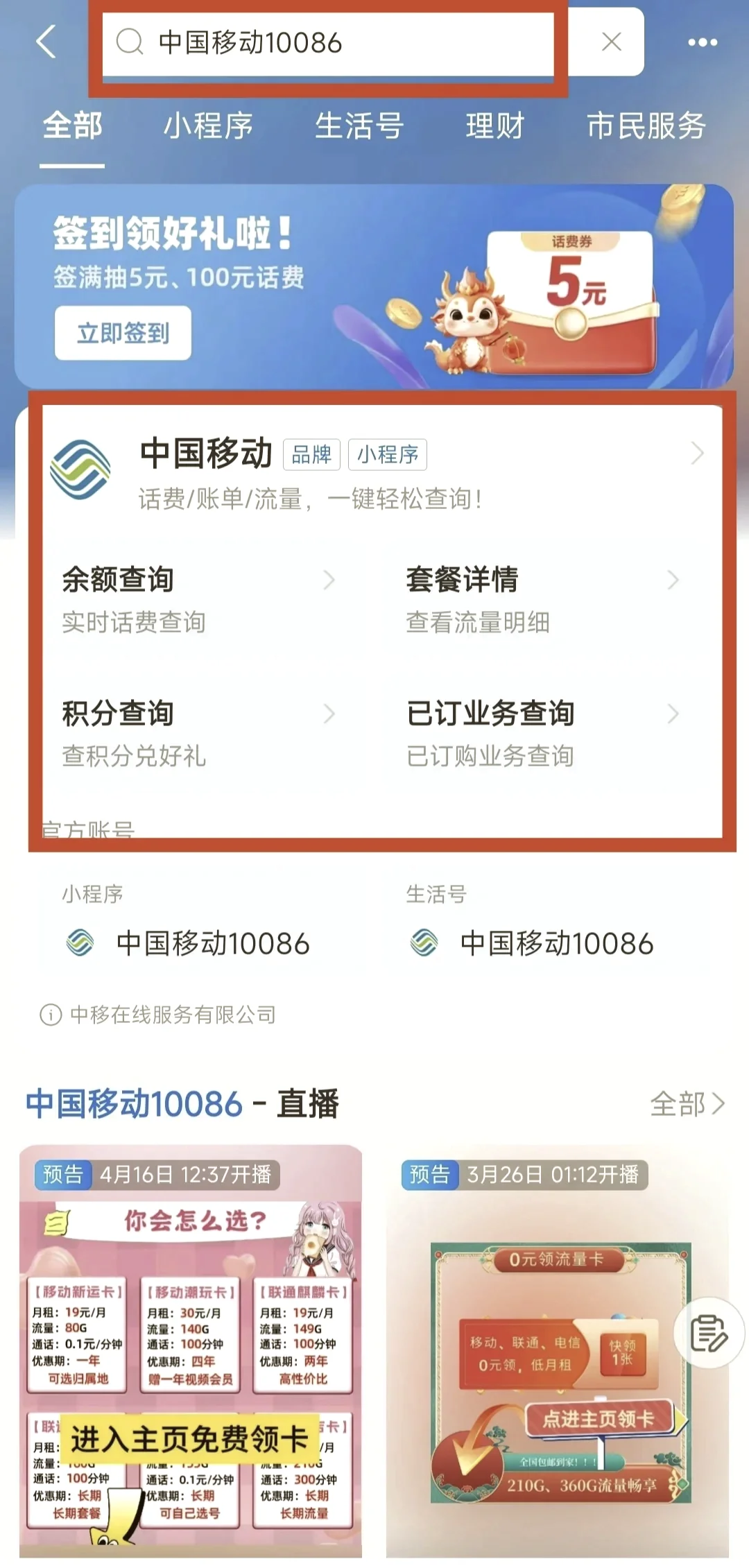Open the three-dot overflow menu

(x=702, y=43)
